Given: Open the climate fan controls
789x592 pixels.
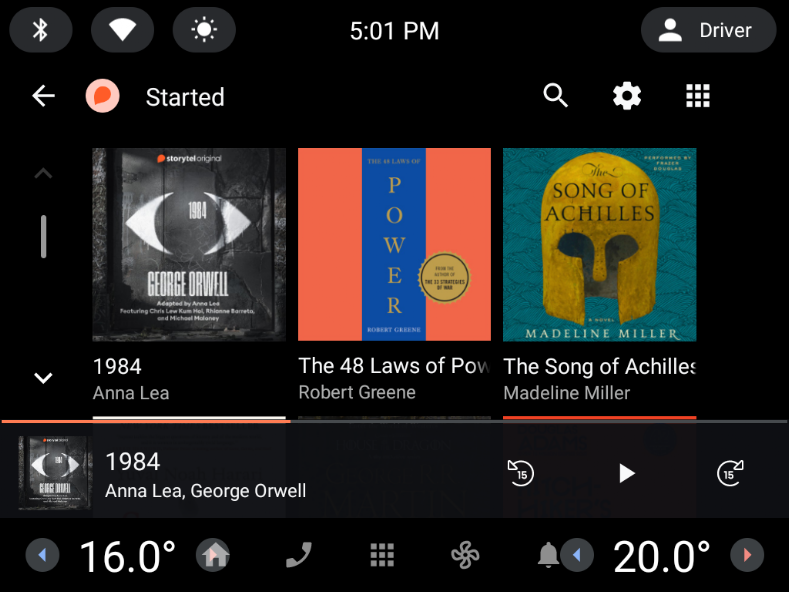Looking at the screenshot, I should coord(464,555).
